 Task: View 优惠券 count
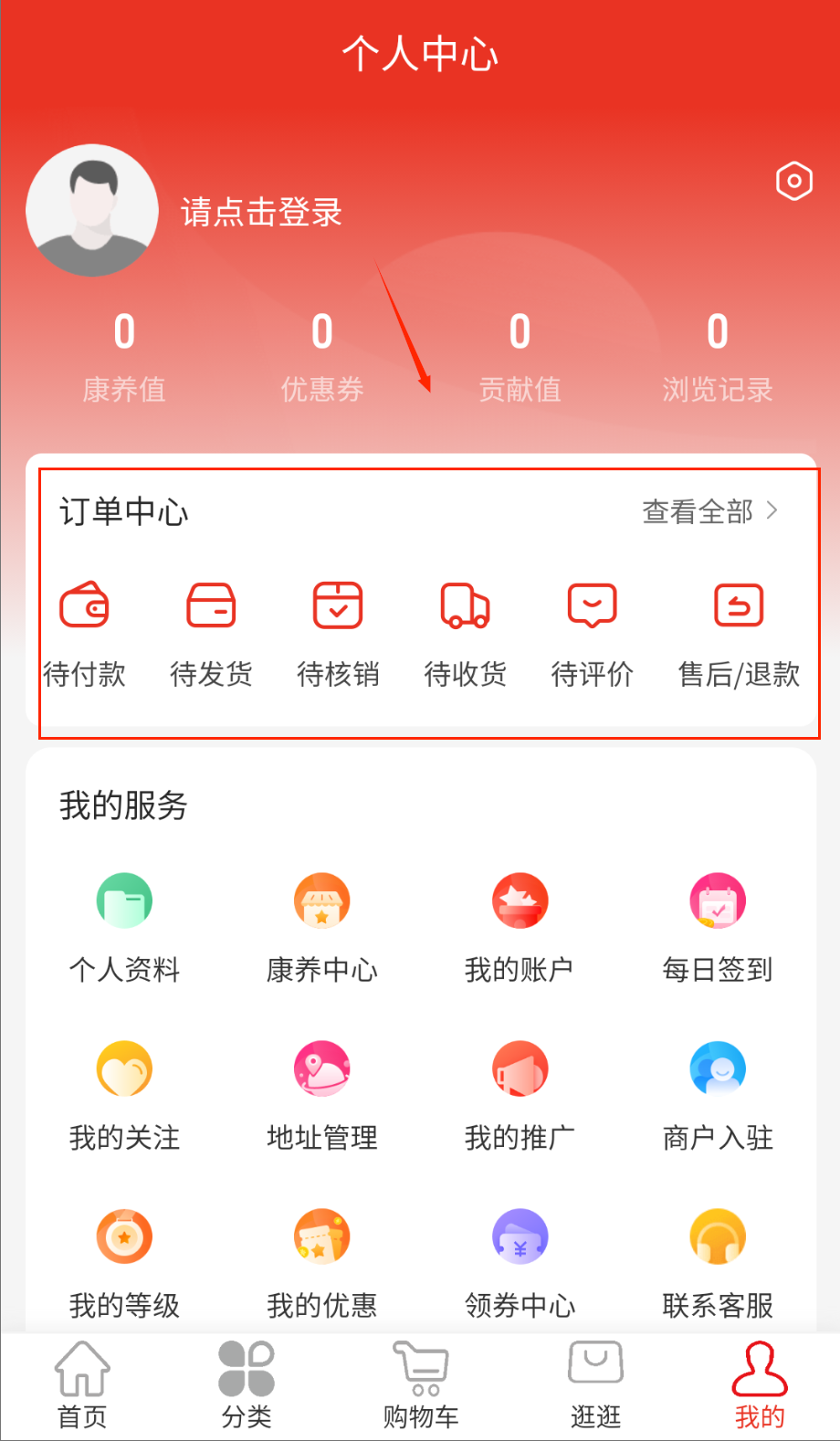(321, 356)
